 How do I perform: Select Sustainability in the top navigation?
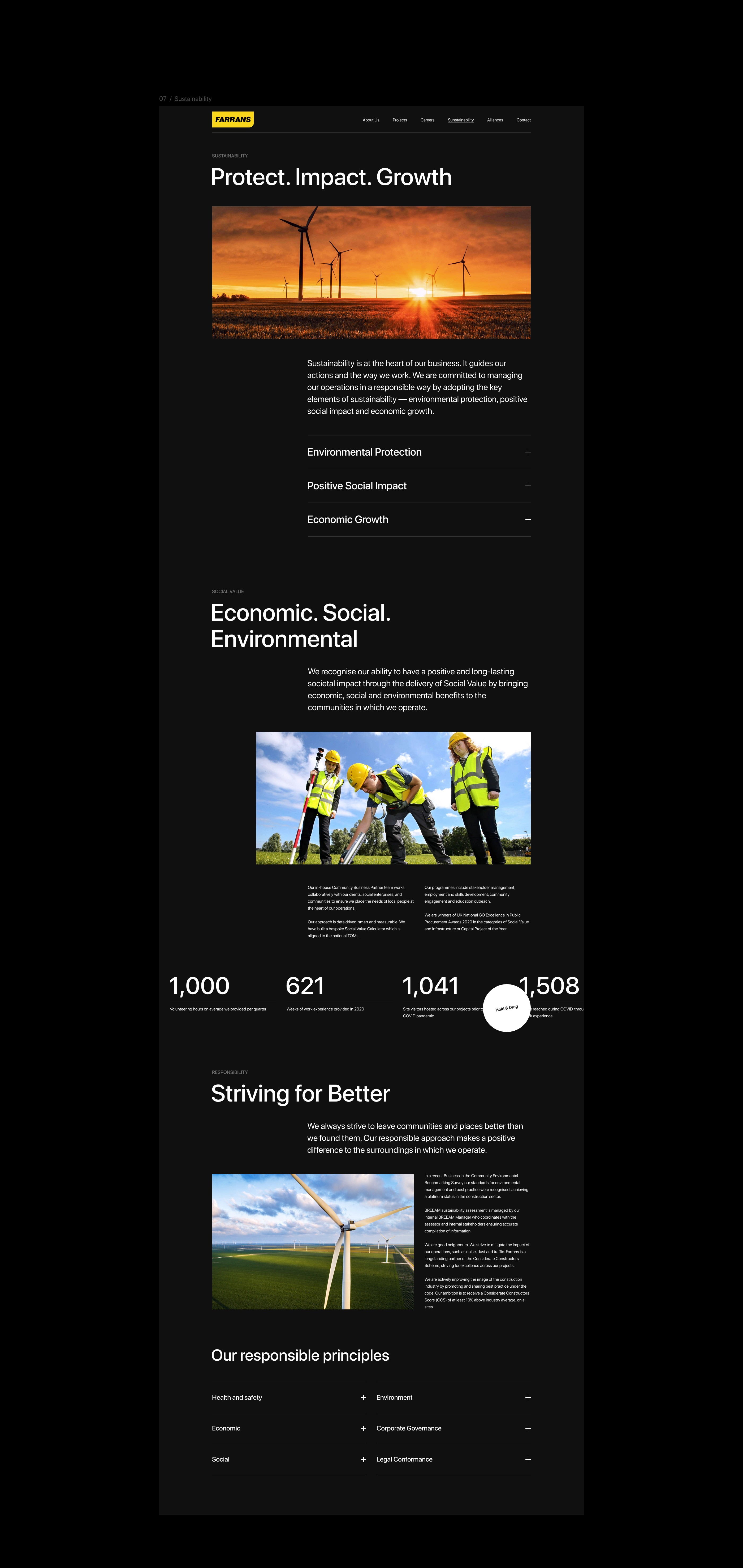click(x=461, y=120)
